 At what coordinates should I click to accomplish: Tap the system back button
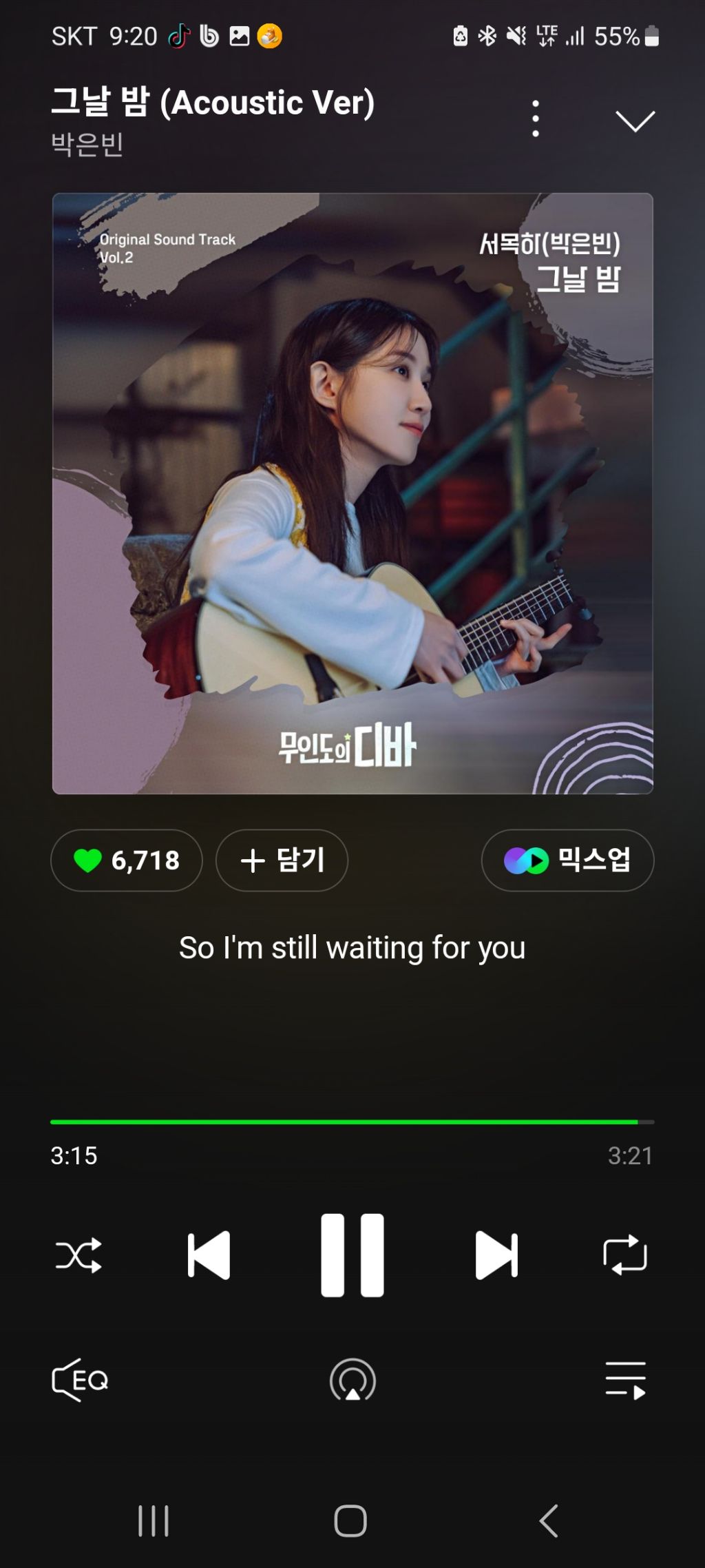pos(549,1520)
